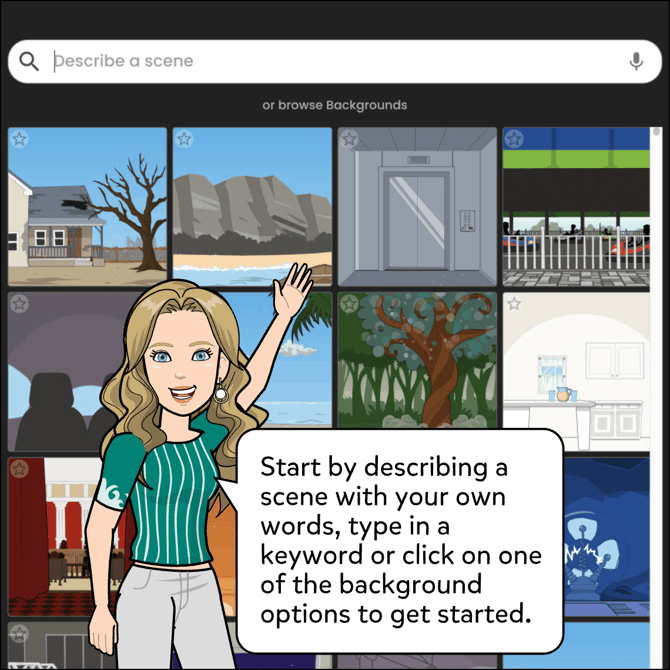The width and height of the screenshot is (670, 670).
Task: Favorite the forest tree background star
Action: (x=349, y=303)
